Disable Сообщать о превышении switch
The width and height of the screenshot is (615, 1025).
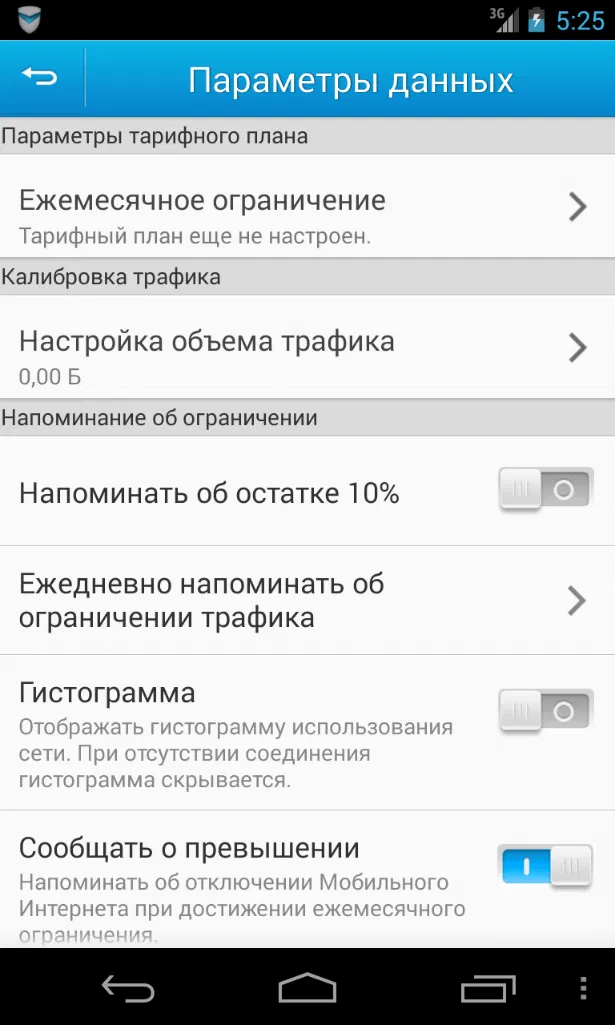pyautogui.click(x=545, y=866)
